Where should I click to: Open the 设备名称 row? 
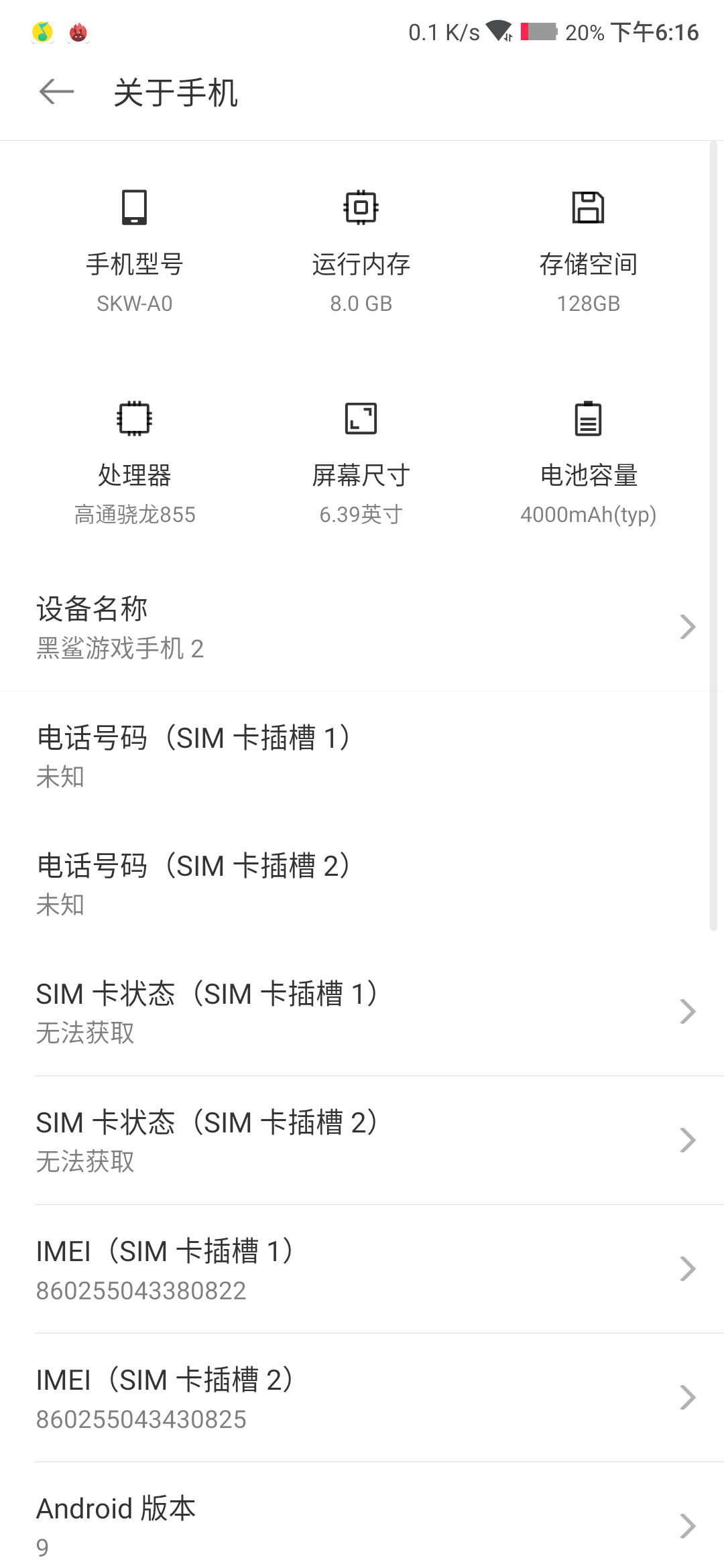[x=362, y=627]
